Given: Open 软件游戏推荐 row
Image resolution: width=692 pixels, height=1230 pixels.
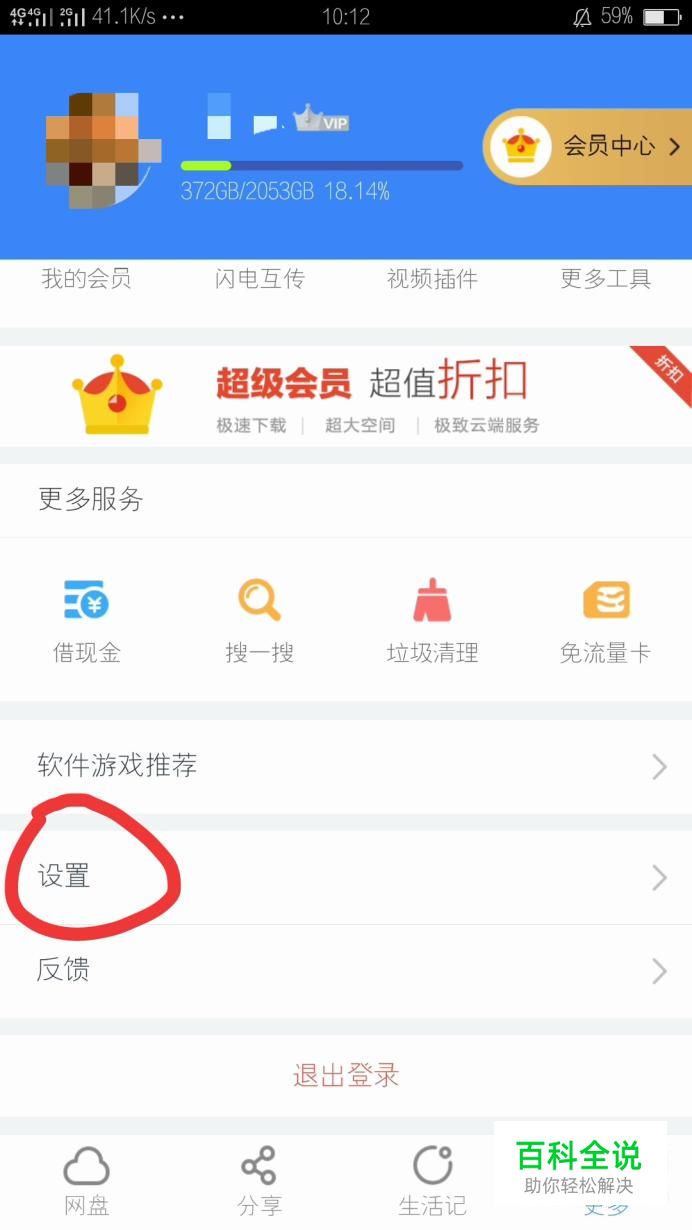Looking at the screenshot, I should 346,766.
